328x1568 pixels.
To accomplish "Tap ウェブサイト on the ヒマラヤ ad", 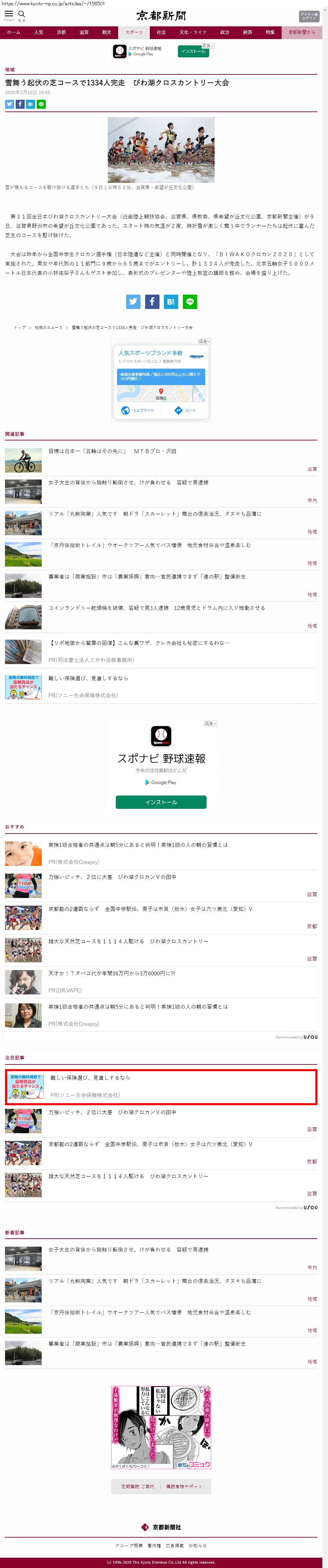I will click(138, 410).
